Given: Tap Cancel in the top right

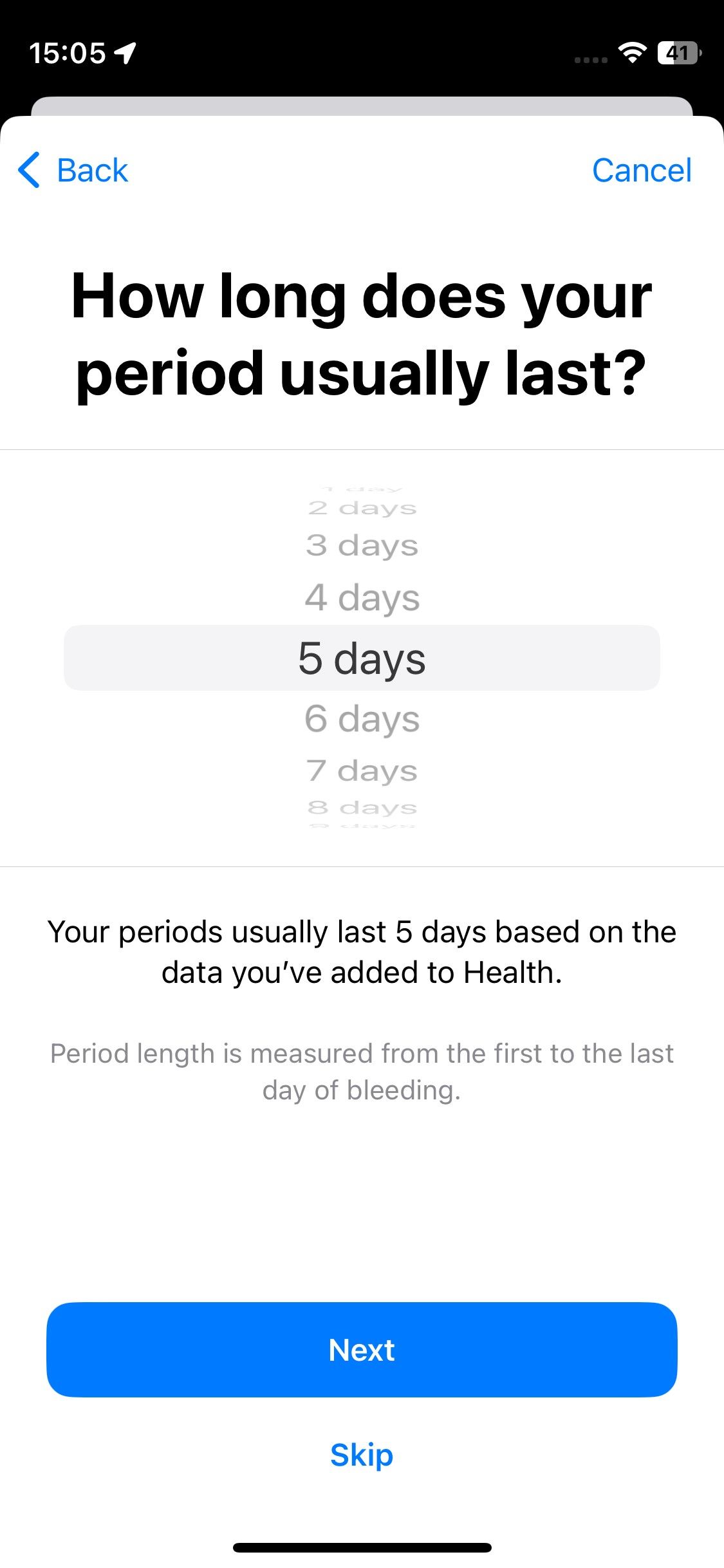Looking at the screenshot, I should click(643, 170).
